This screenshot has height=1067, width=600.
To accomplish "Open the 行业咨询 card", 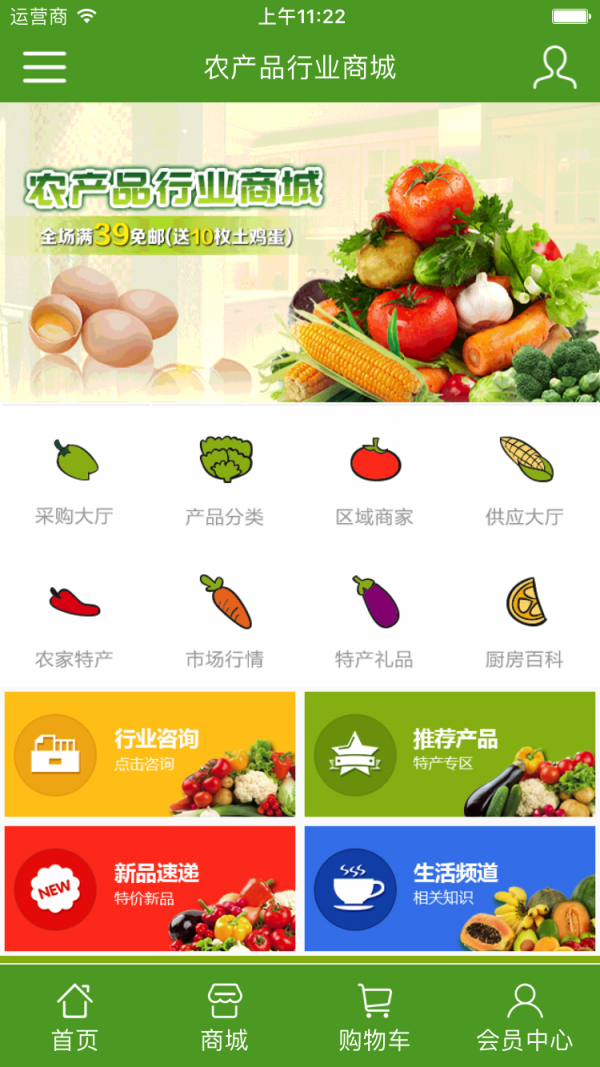I will 150,754.
